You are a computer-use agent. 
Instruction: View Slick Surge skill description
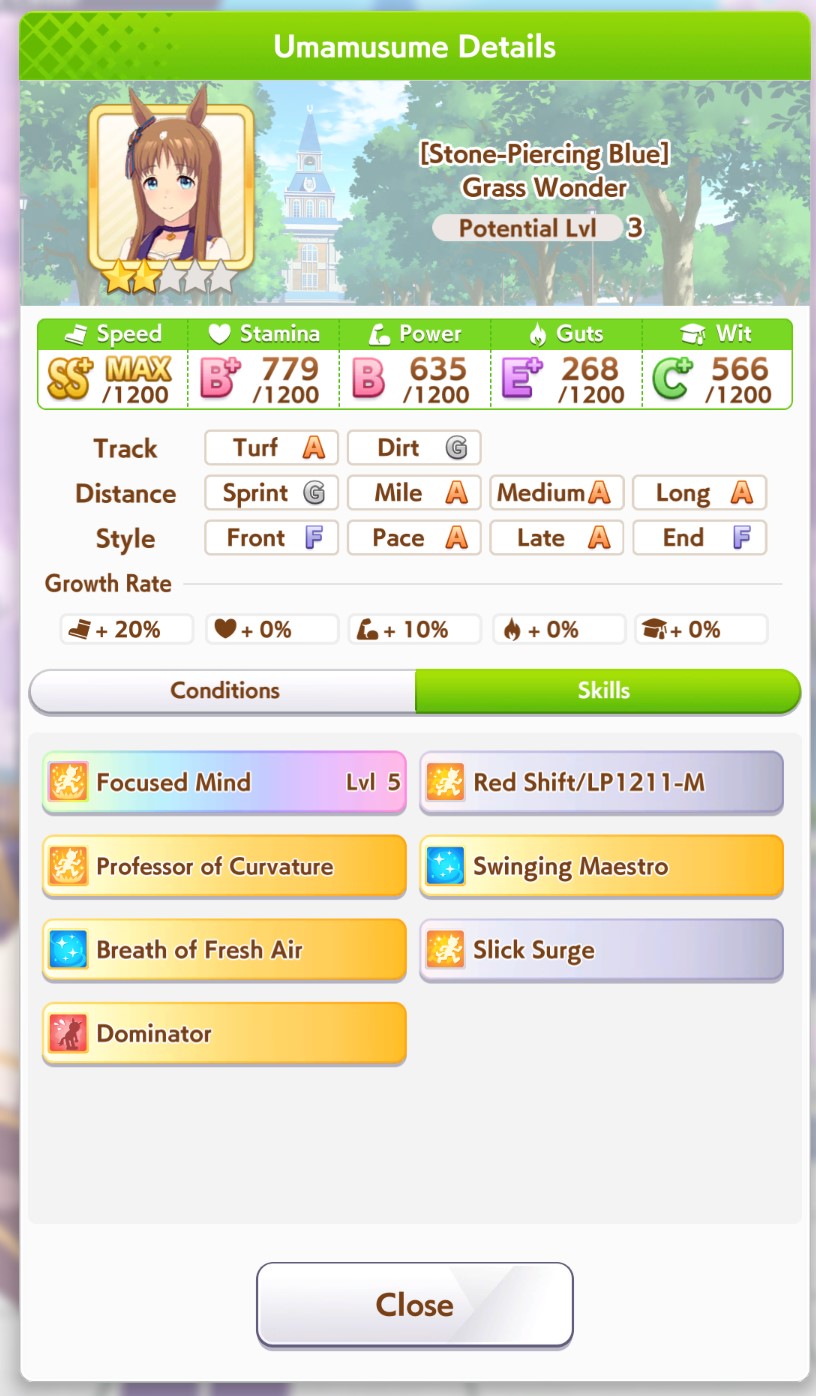pyautogui.click(x=601, y=950)
